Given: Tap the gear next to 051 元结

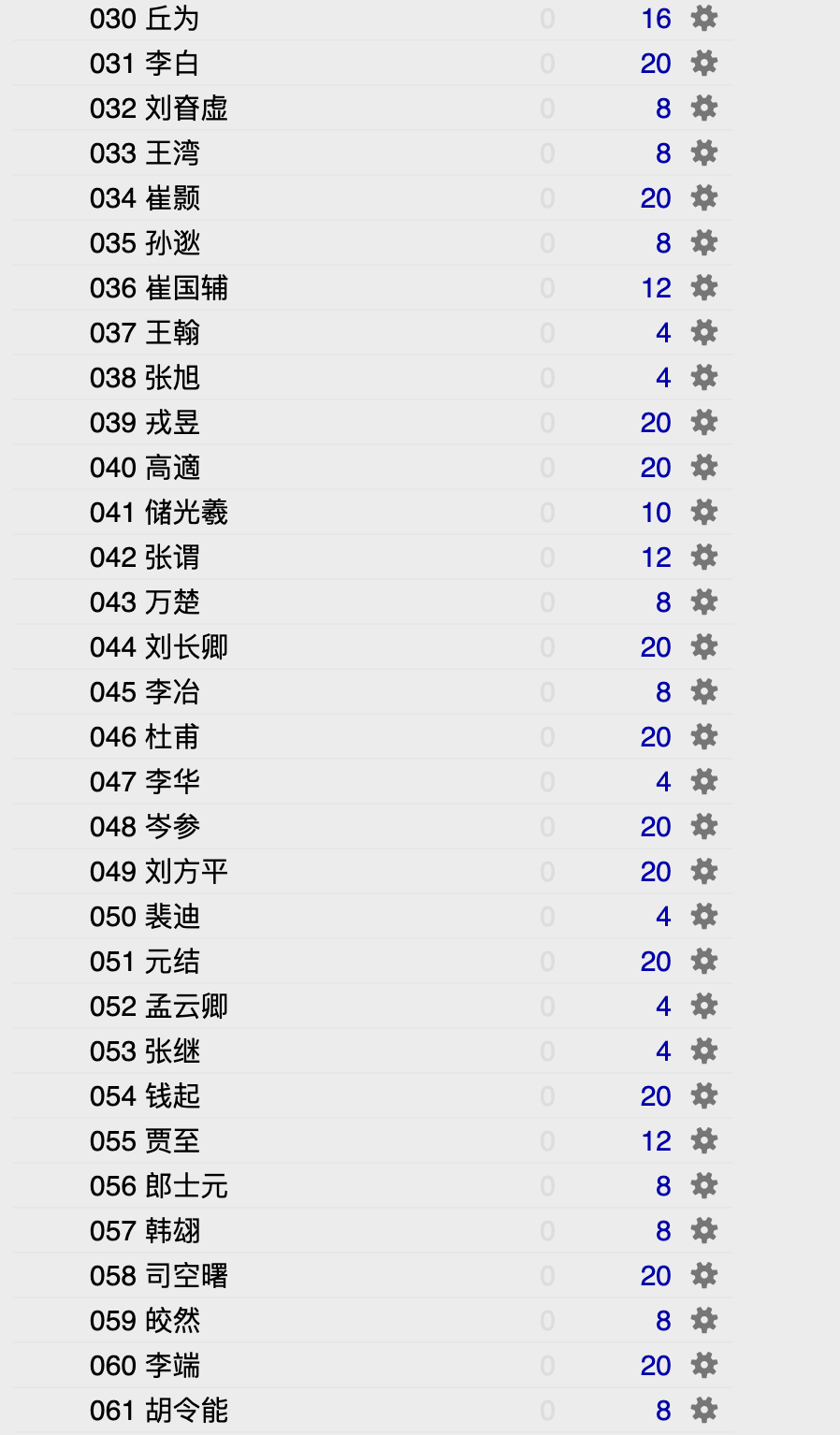Looking at the screenshot, I should coord(703,961).
